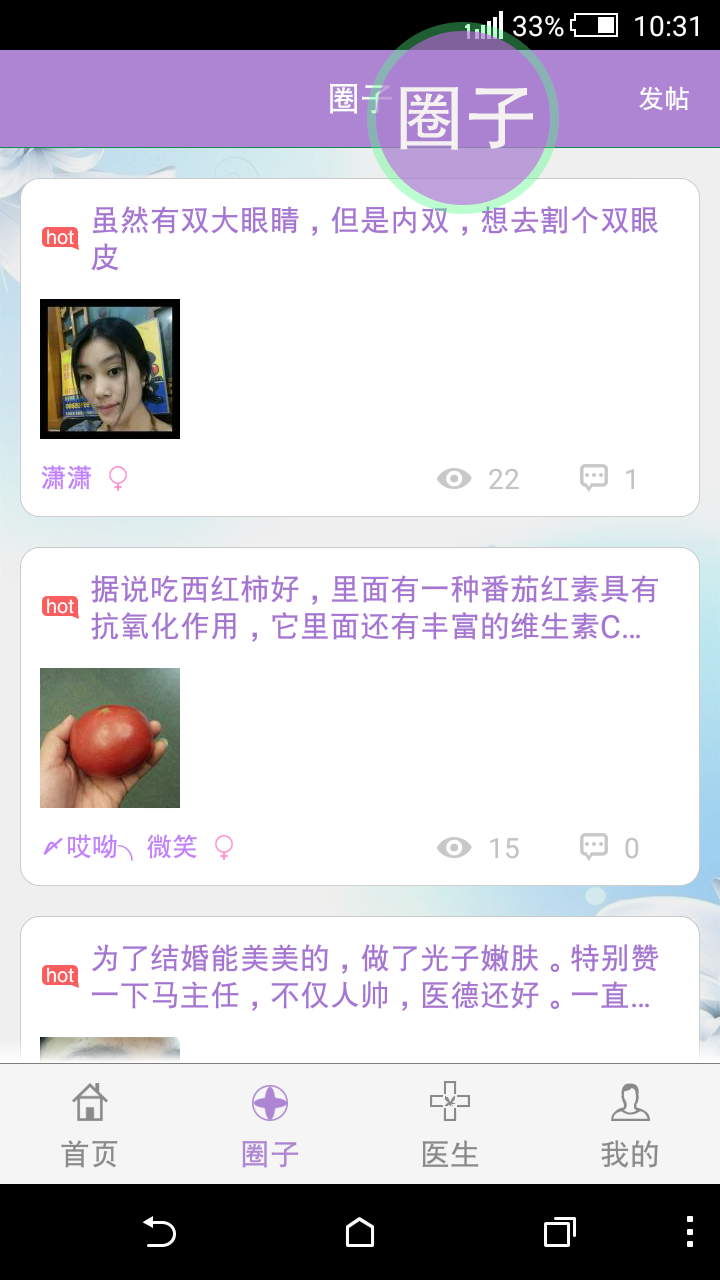The width and height of the screenshot is (720, 1280).
Task: Open the 光子嫩肤 post about 马主任
Action: coord(375,977)
